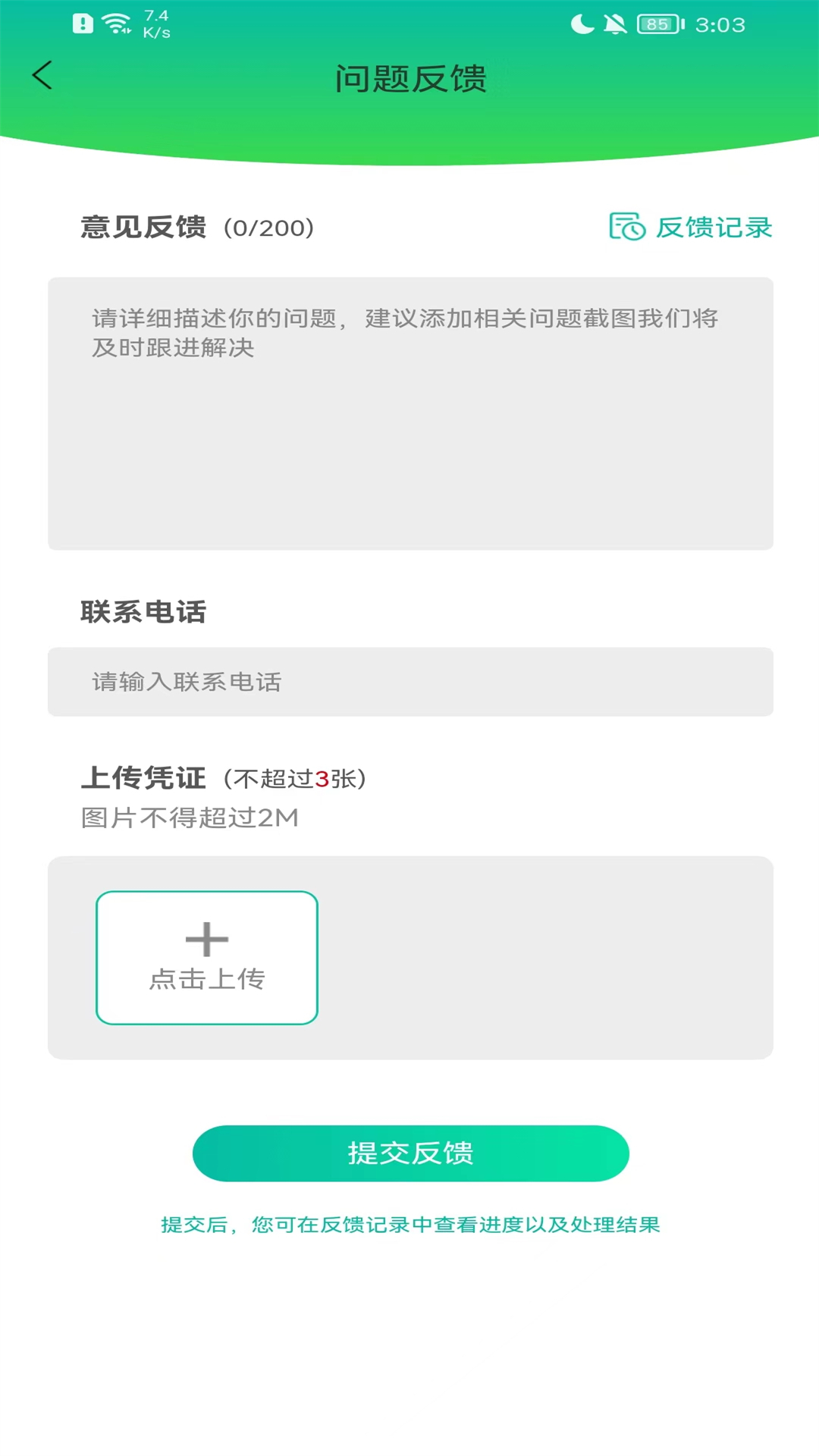Image resolution: width=819 pixels, height=1456 pixels.
Task: Open feedback history via the record clock icon
Action: tap(626, 227)
